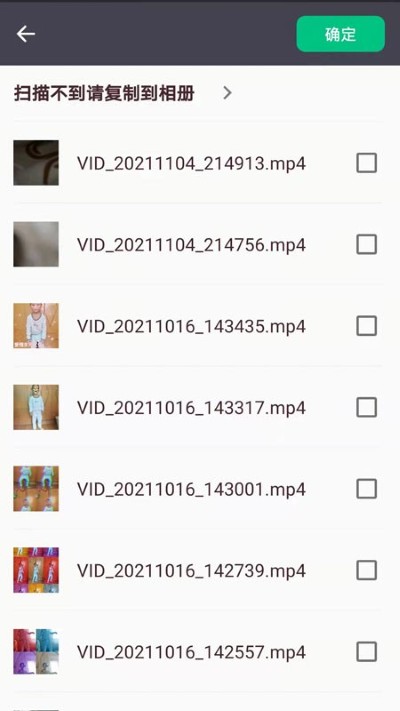Open the thumbnail of VID_20211016_143435.mp4

click(x=36, y=326)
